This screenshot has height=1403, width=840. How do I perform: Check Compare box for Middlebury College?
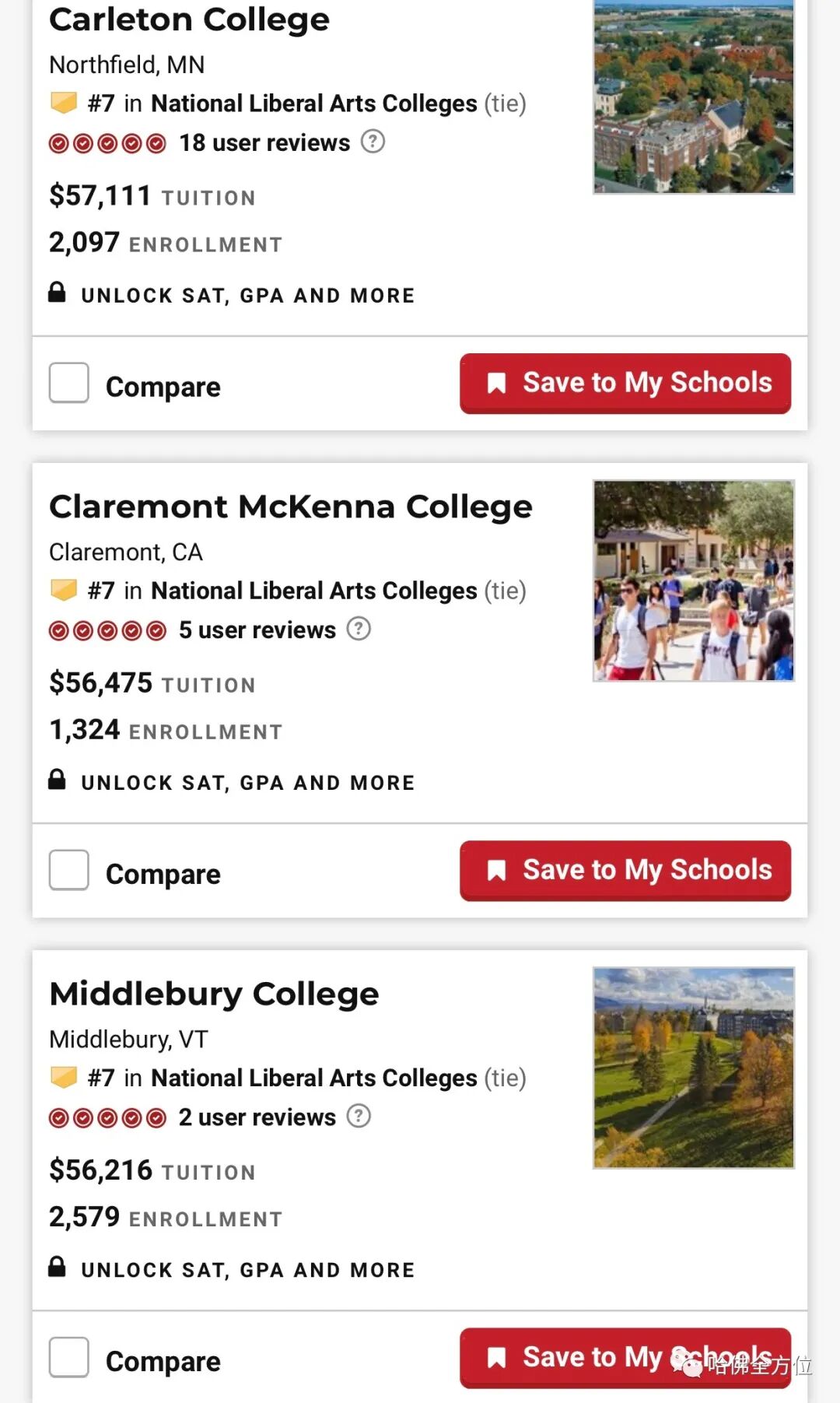point(69,1357)
